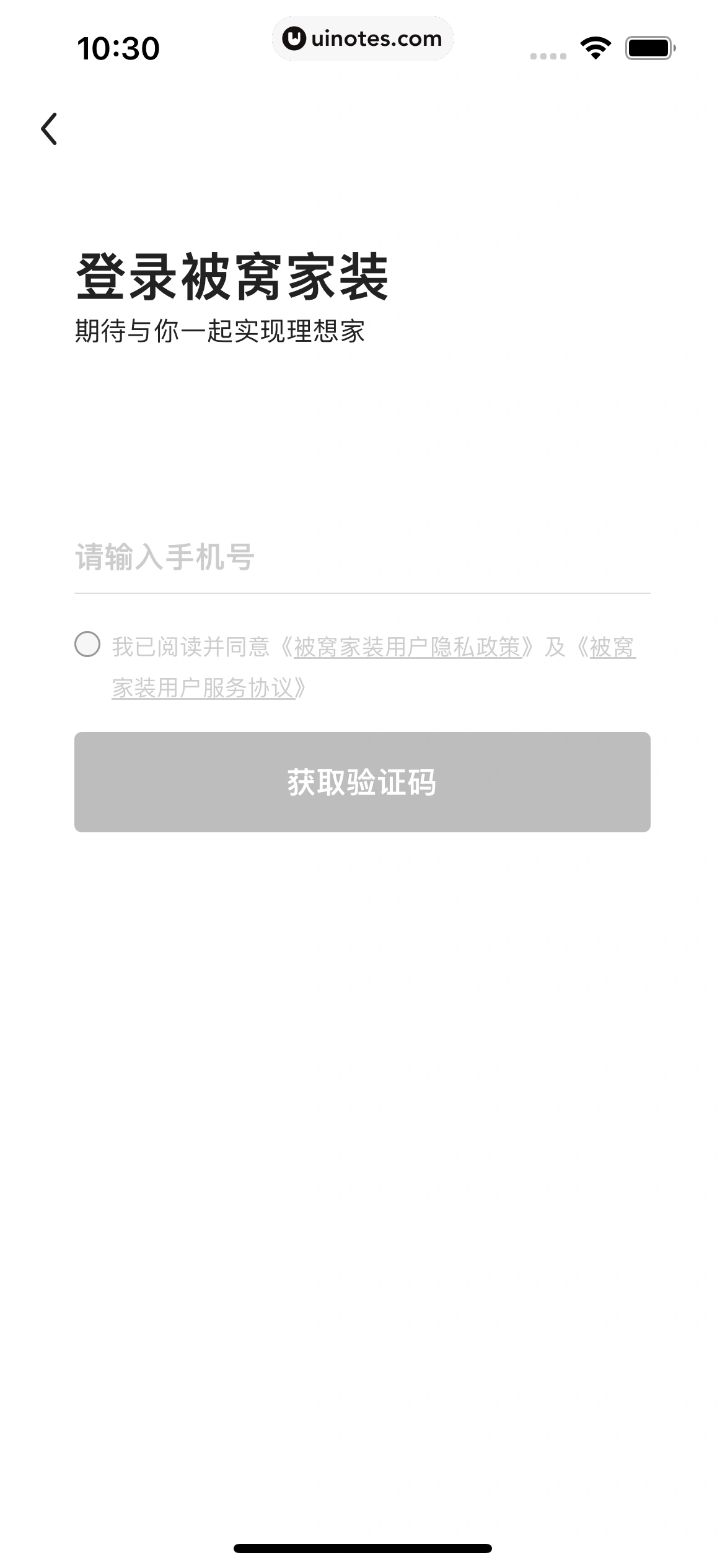The height and width of the screenshot is (1568, 725).
Task: Go back using the top-left arrow
Action: click(x=50, y=129)
